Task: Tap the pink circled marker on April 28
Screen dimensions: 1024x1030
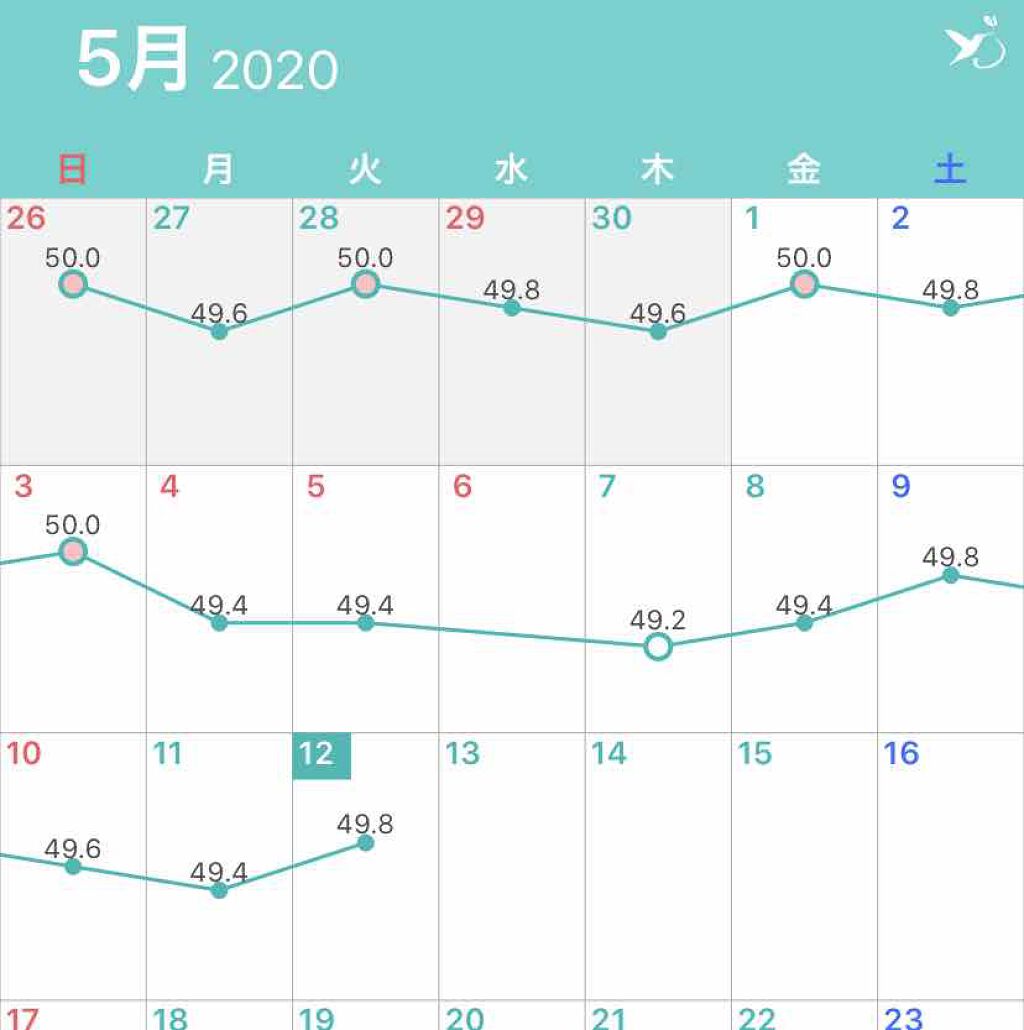Action: point(365,285)
